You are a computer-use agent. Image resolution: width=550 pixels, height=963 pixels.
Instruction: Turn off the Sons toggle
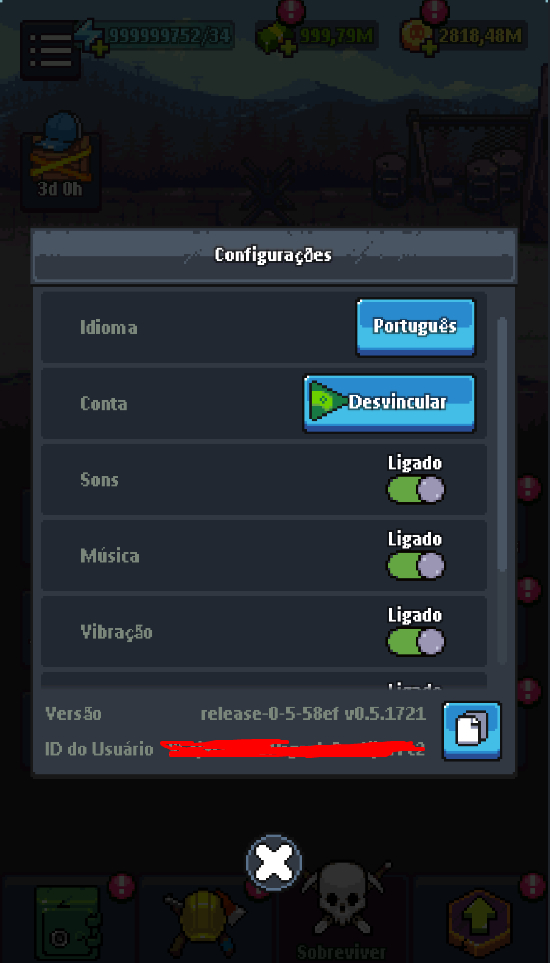[416, 490]
